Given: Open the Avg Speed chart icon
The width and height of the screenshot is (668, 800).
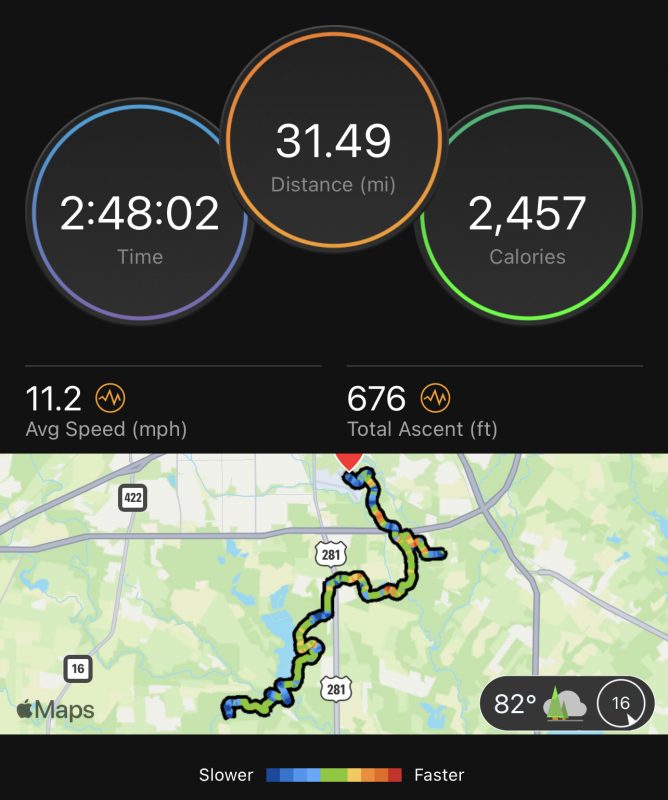Looking at the screenshot, I should pyautogui.click(x=110, y=399).
